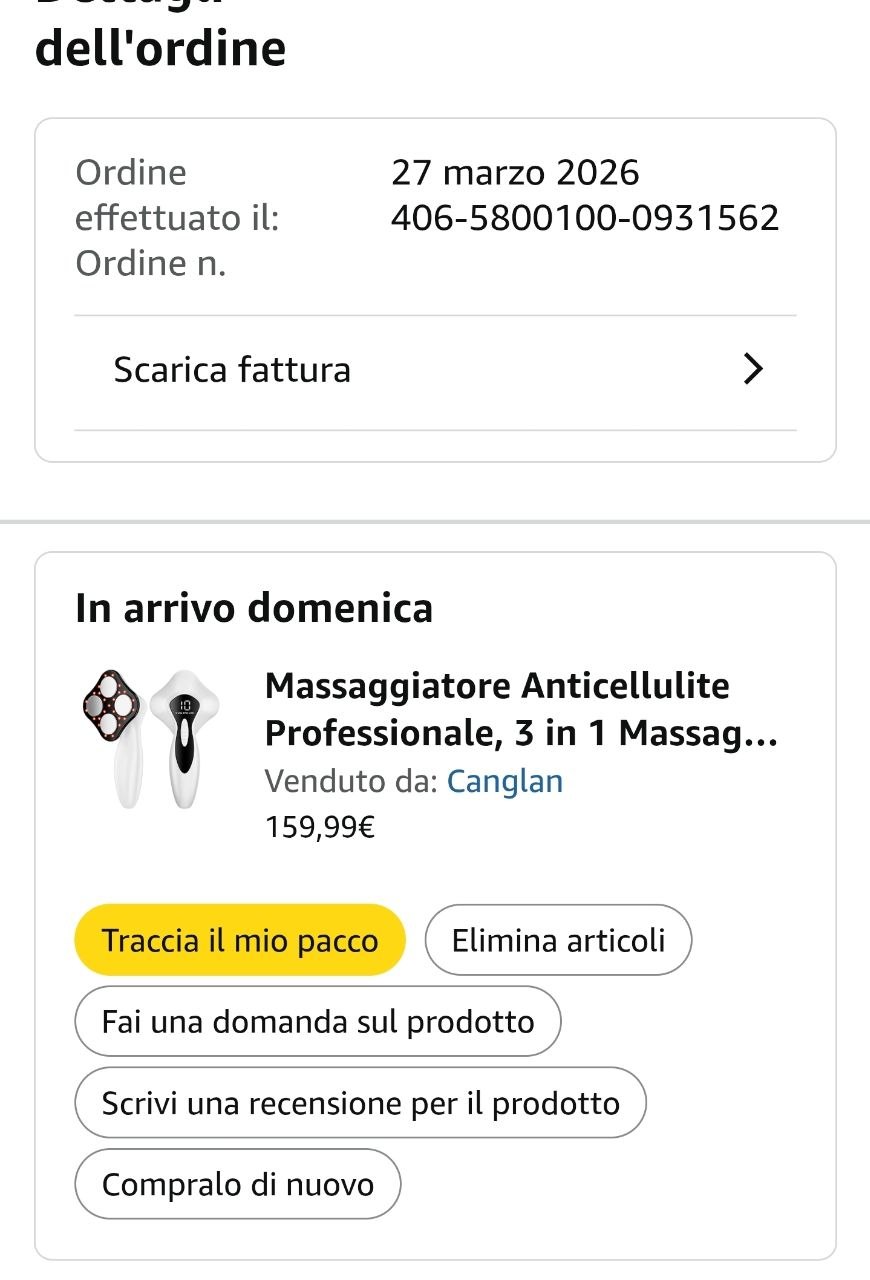Open the Massaggiatore Anticellulite Professionale product title
This screenshot has width=870, height=1280.
click(x=520, y=709)
